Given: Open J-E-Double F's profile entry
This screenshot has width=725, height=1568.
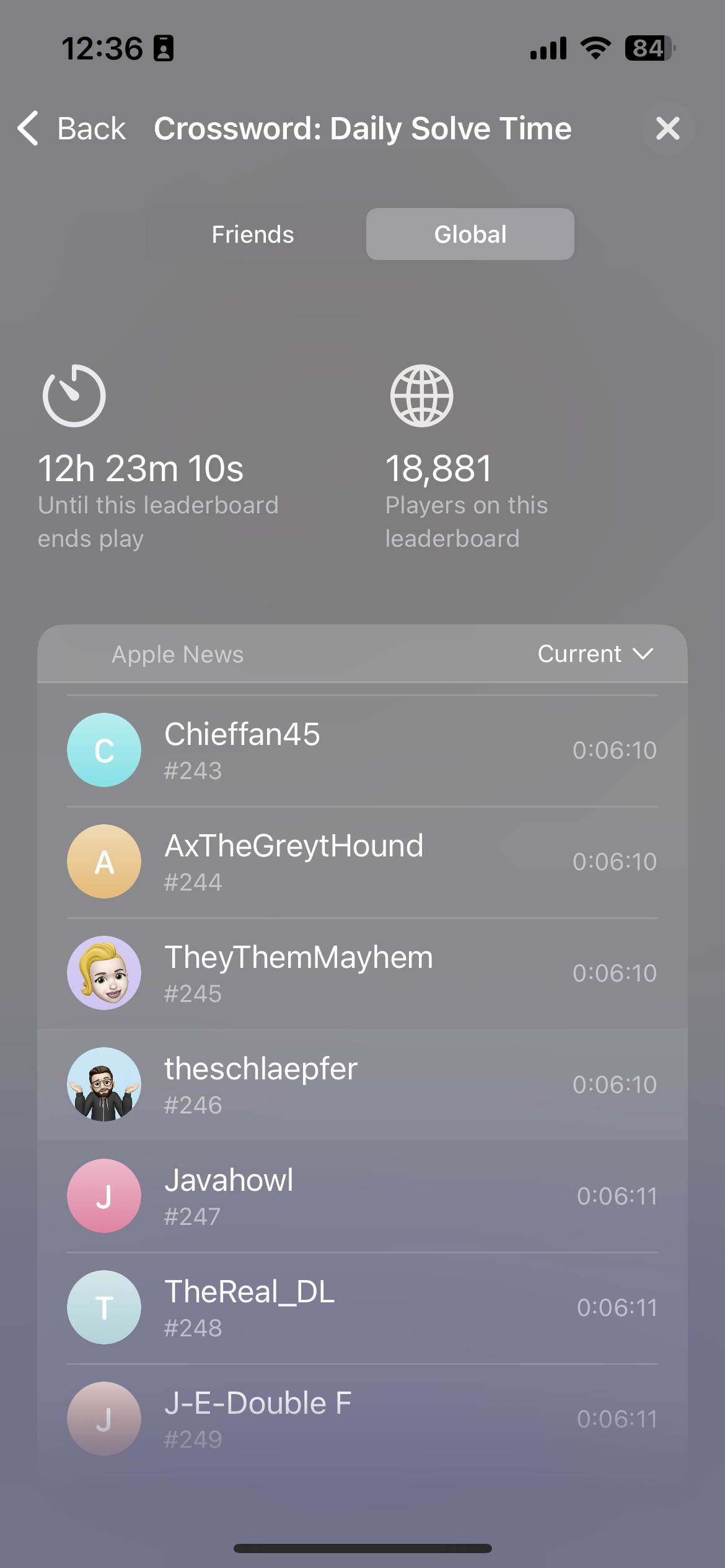Looking at the screenshot, I should point(362,1419).
